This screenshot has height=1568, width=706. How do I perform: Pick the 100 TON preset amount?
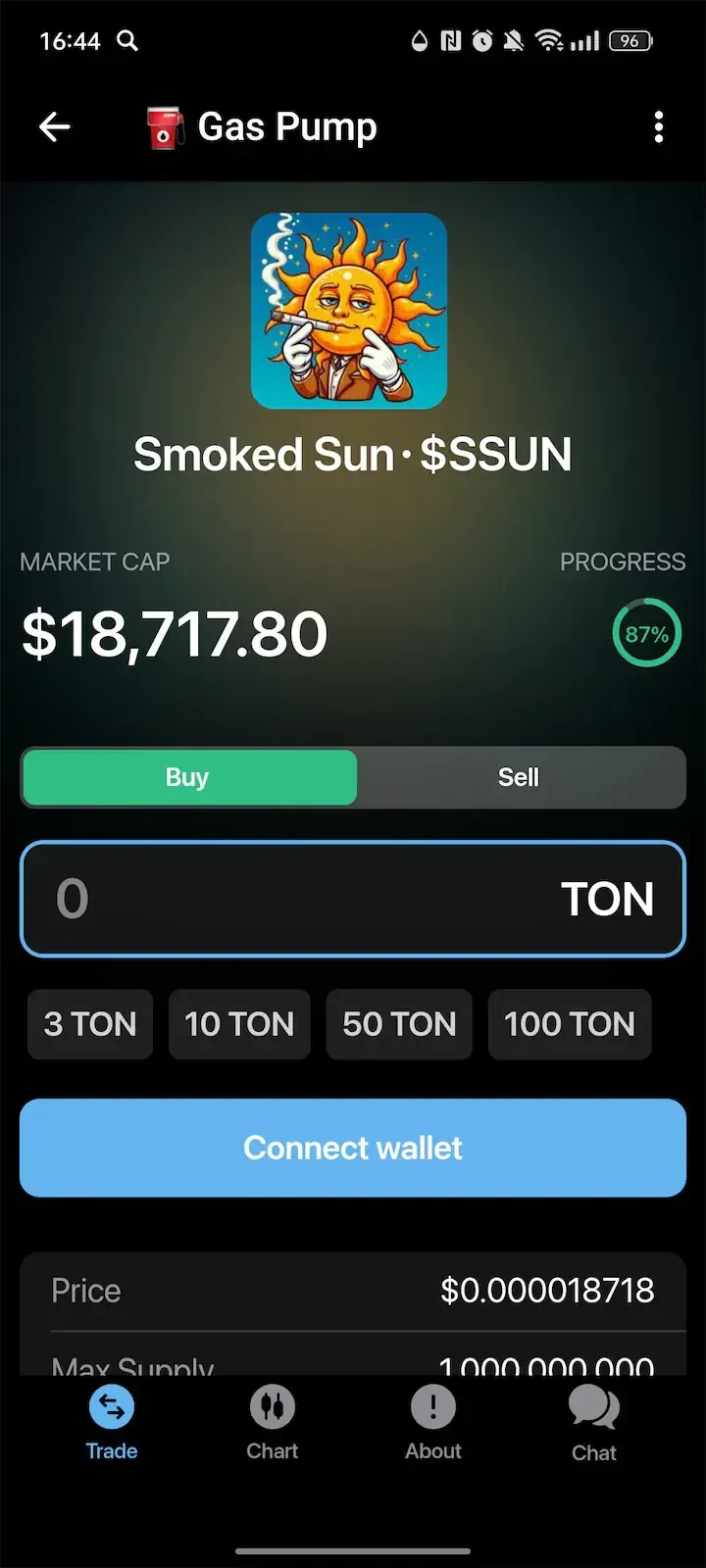click(x=570, y=1024)
